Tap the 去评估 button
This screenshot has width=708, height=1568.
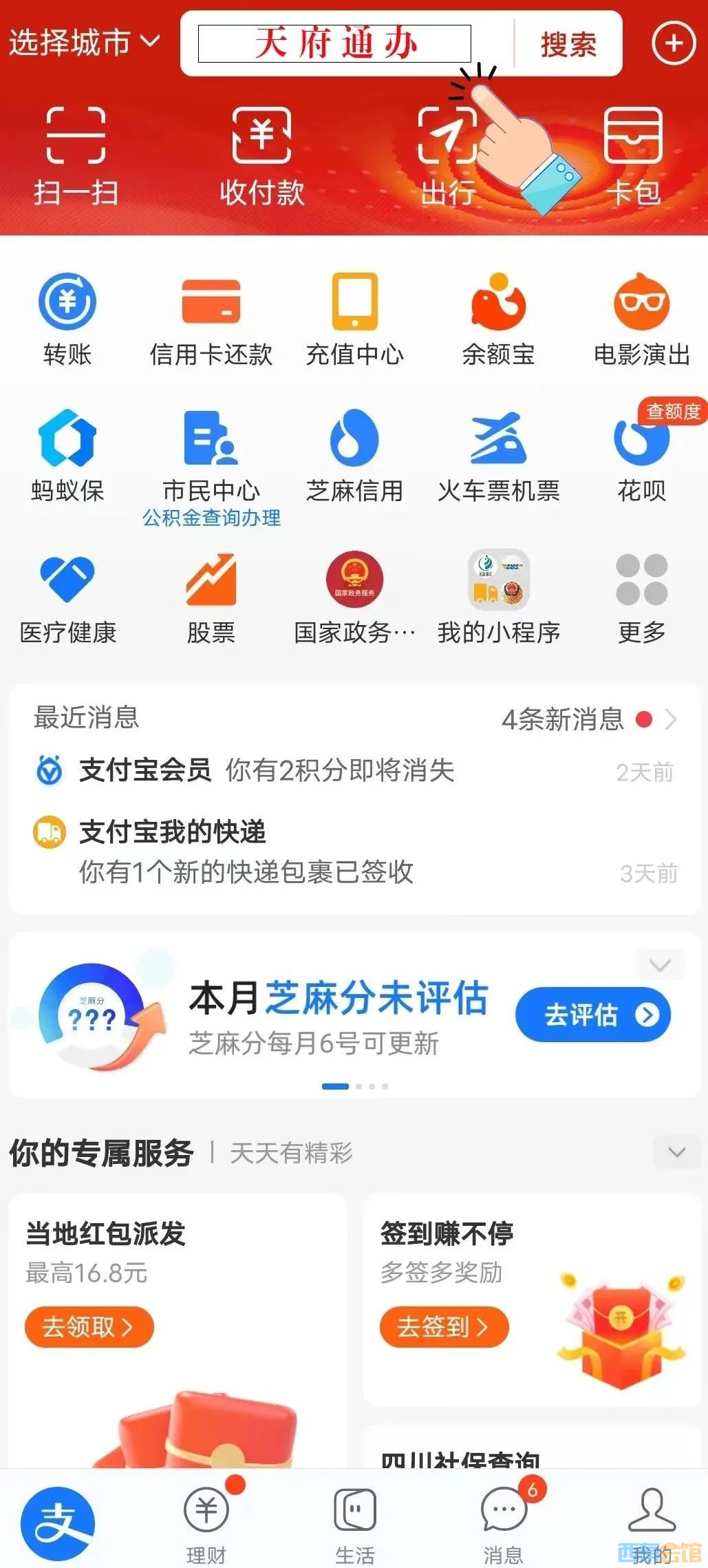[592, 1015]
